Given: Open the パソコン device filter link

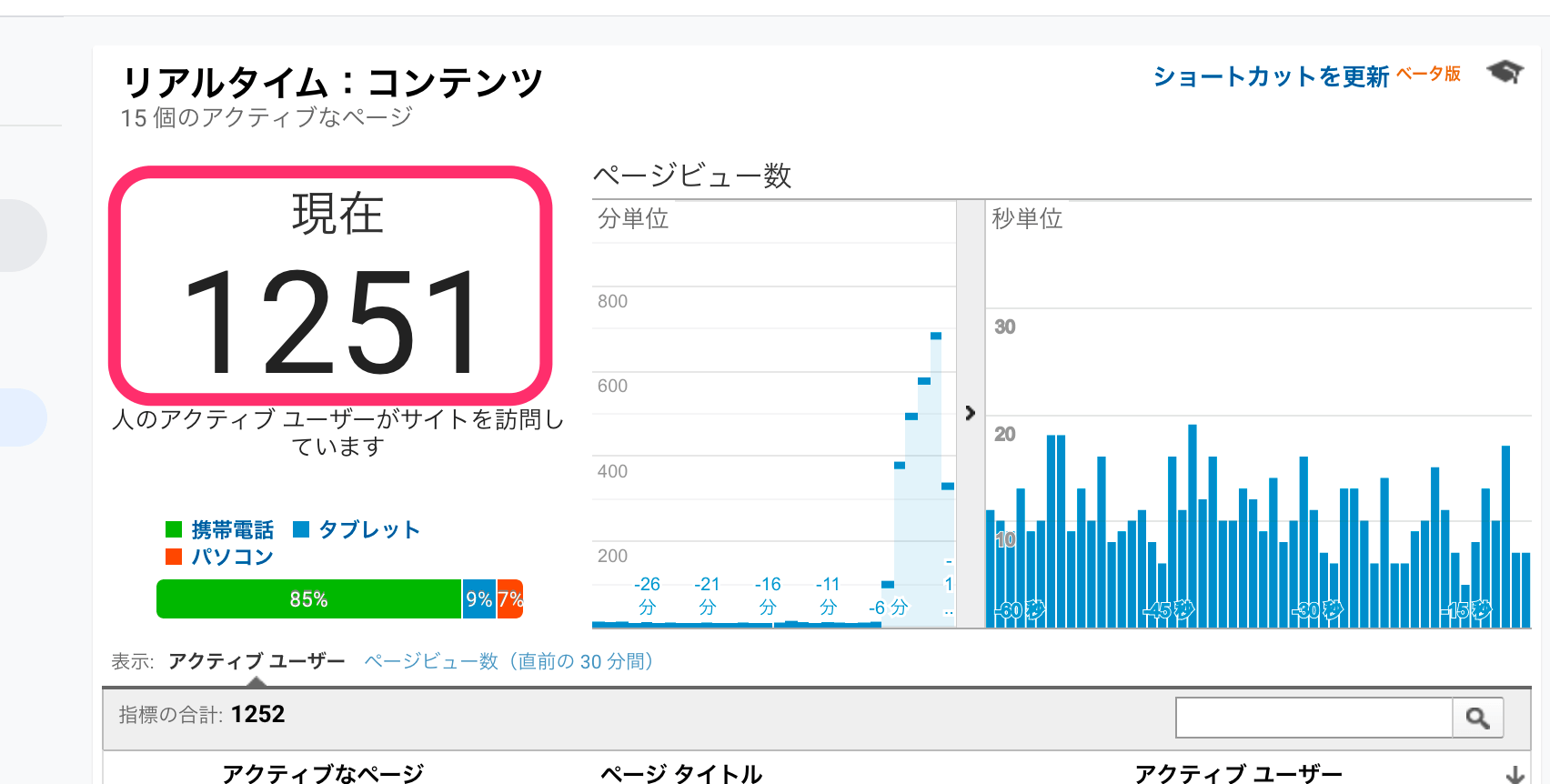Looking at the screenshot, I should click(x=232, y=557).
